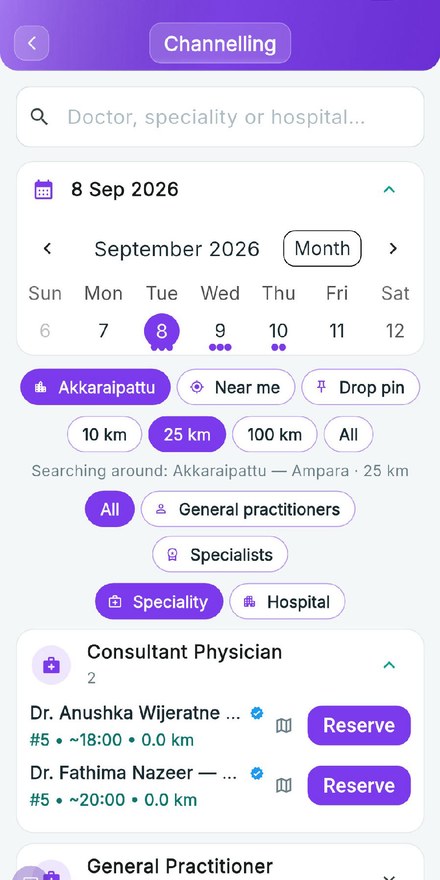This screenshot has height=880, width=440.
Task: Advance the calendar to next month
Action: click(x=393, y=249)
